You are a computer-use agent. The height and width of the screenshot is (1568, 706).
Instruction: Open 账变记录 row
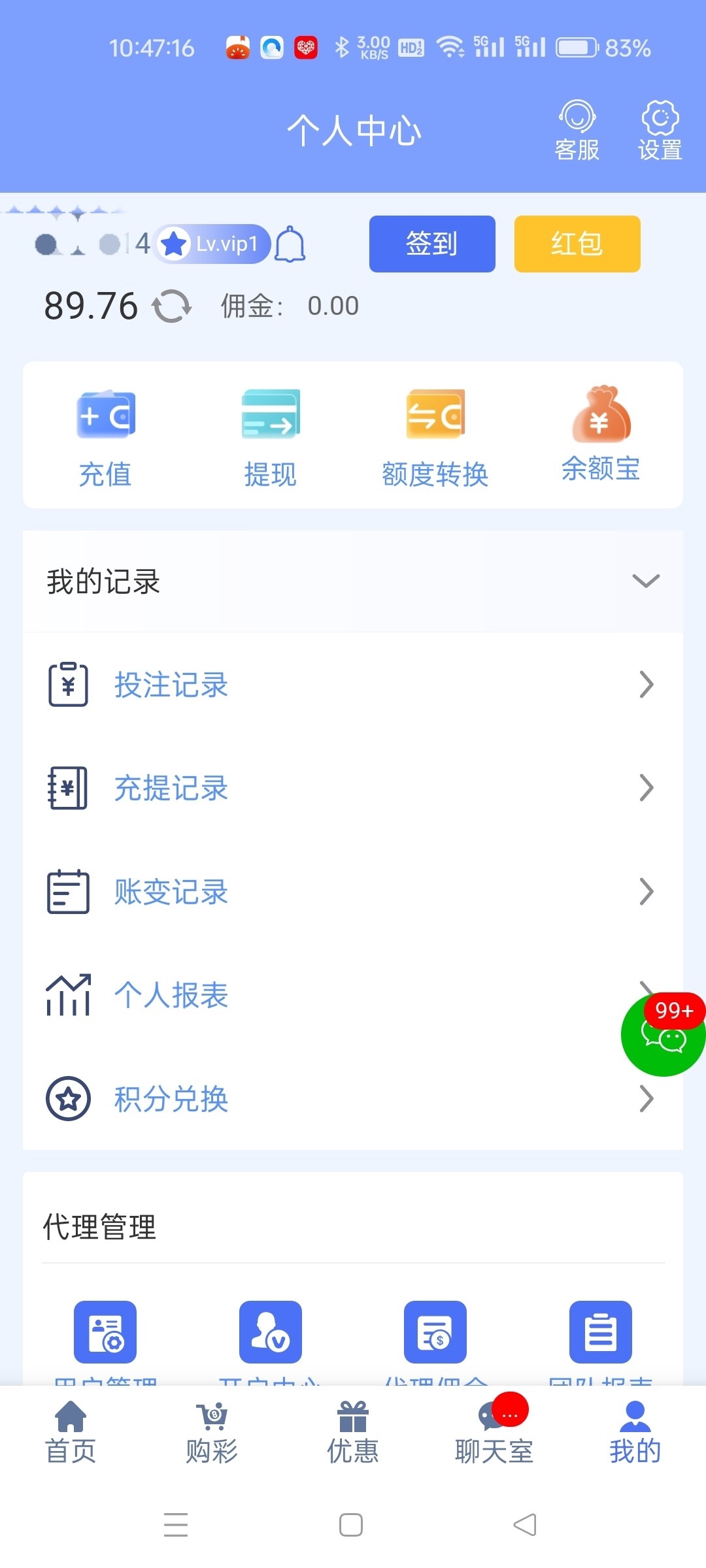(353, 892)
